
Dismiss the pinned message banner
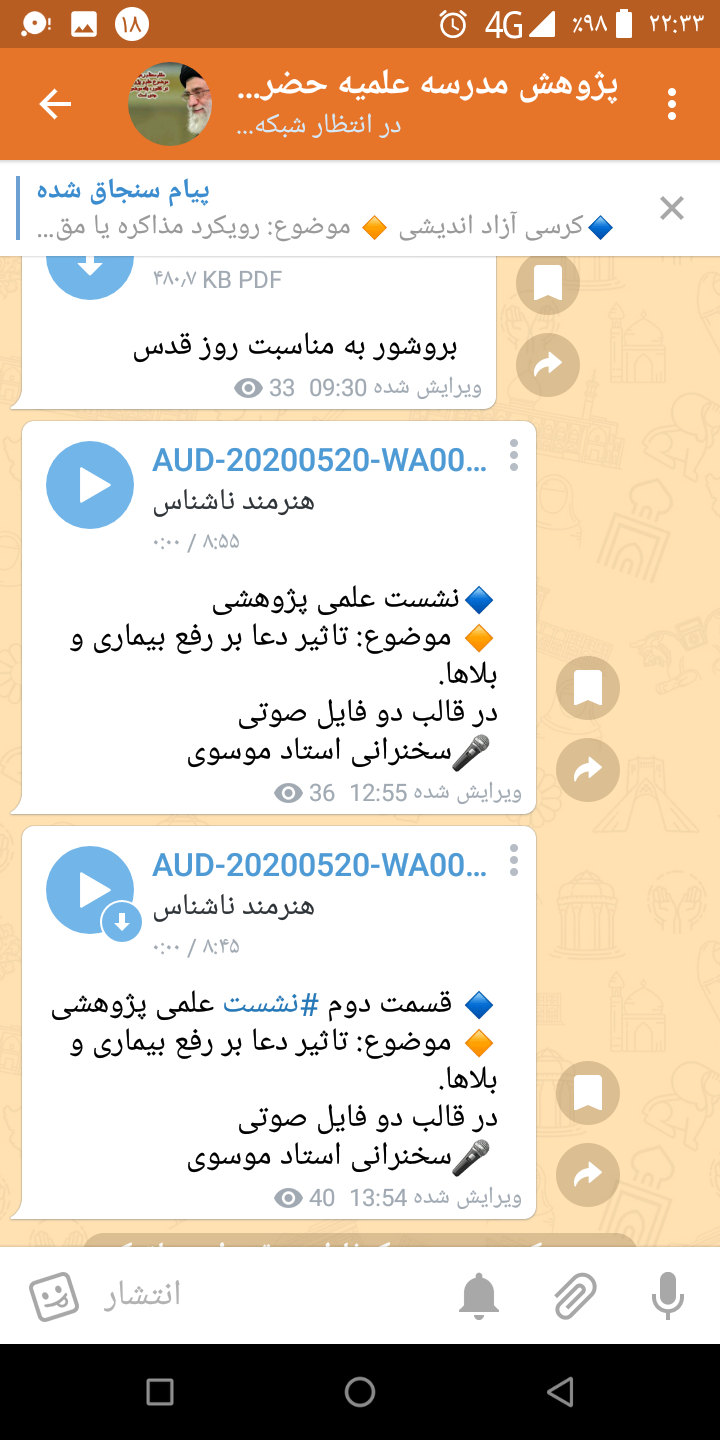point(672,208)
